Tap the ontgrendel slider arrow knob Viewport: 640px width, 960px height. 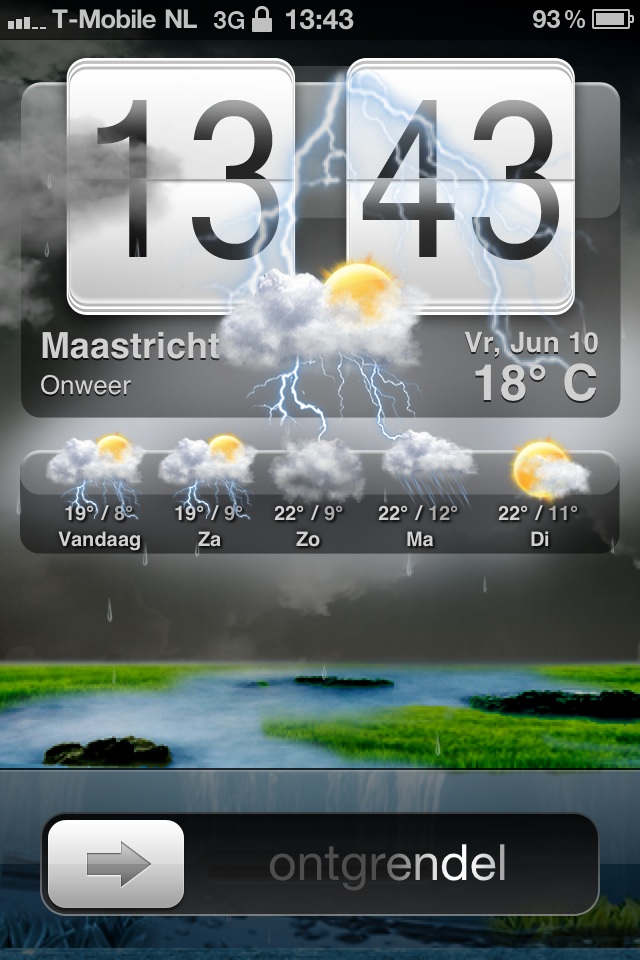coord(117,864)
